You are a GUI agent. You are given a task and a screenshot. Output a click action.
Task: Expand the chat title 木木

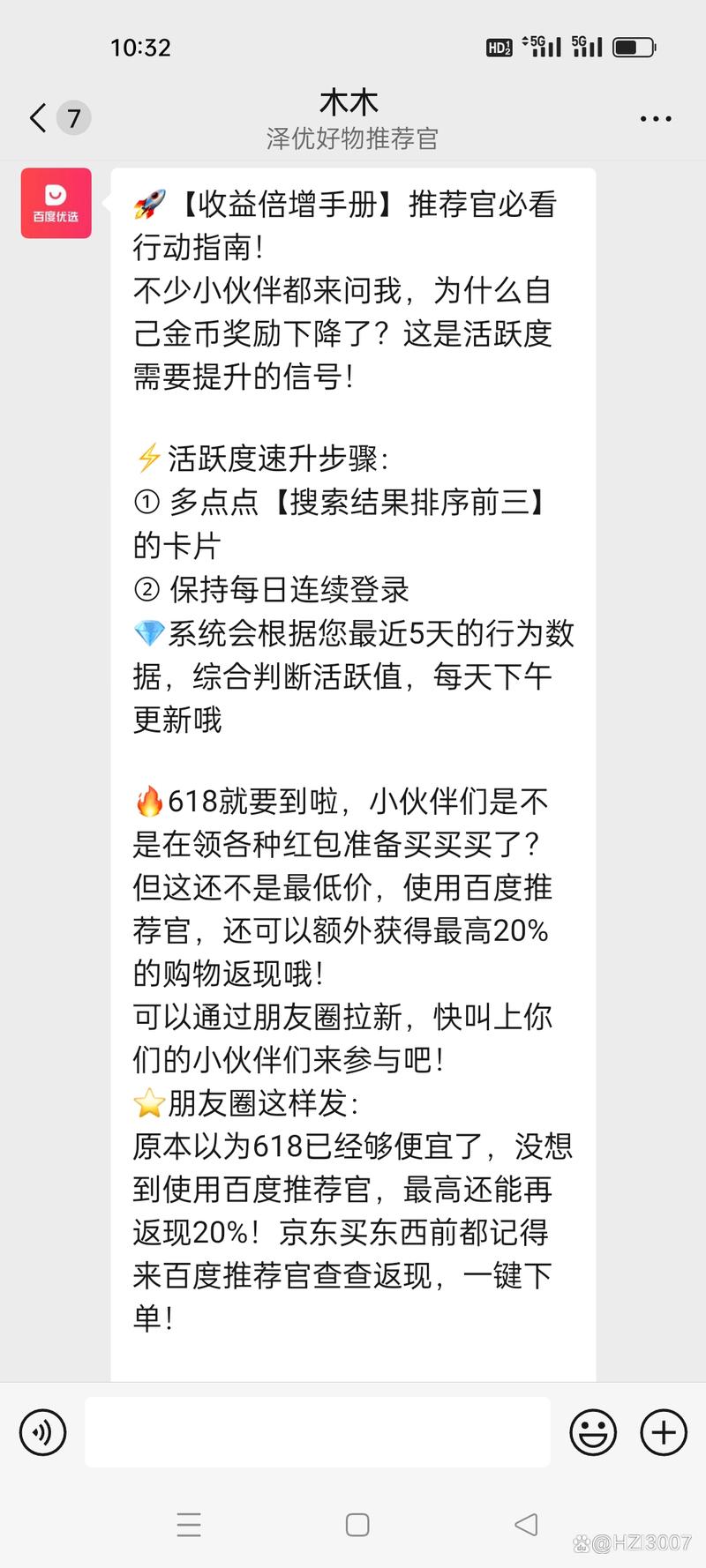pos(349,102)
